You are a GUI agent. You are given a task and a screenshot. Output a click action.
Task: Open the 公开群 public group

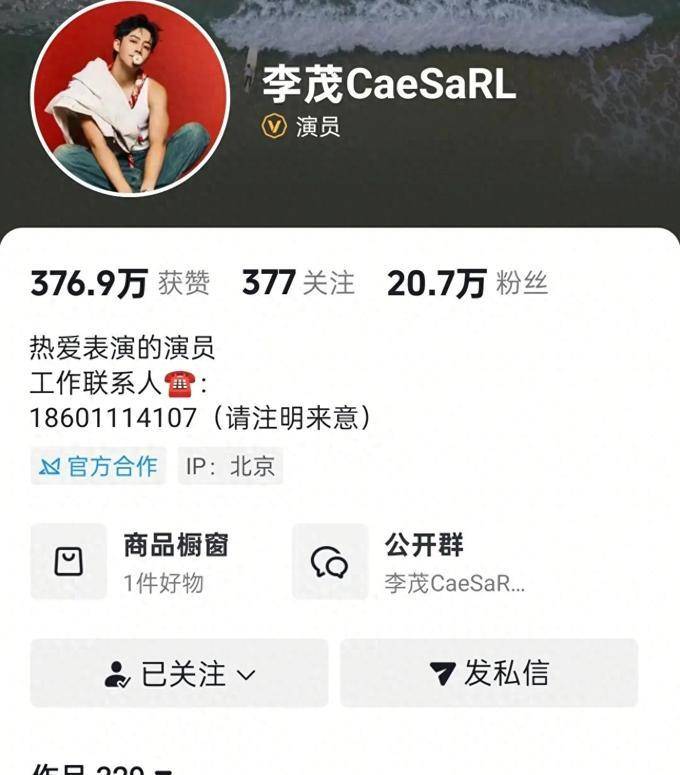420,562
